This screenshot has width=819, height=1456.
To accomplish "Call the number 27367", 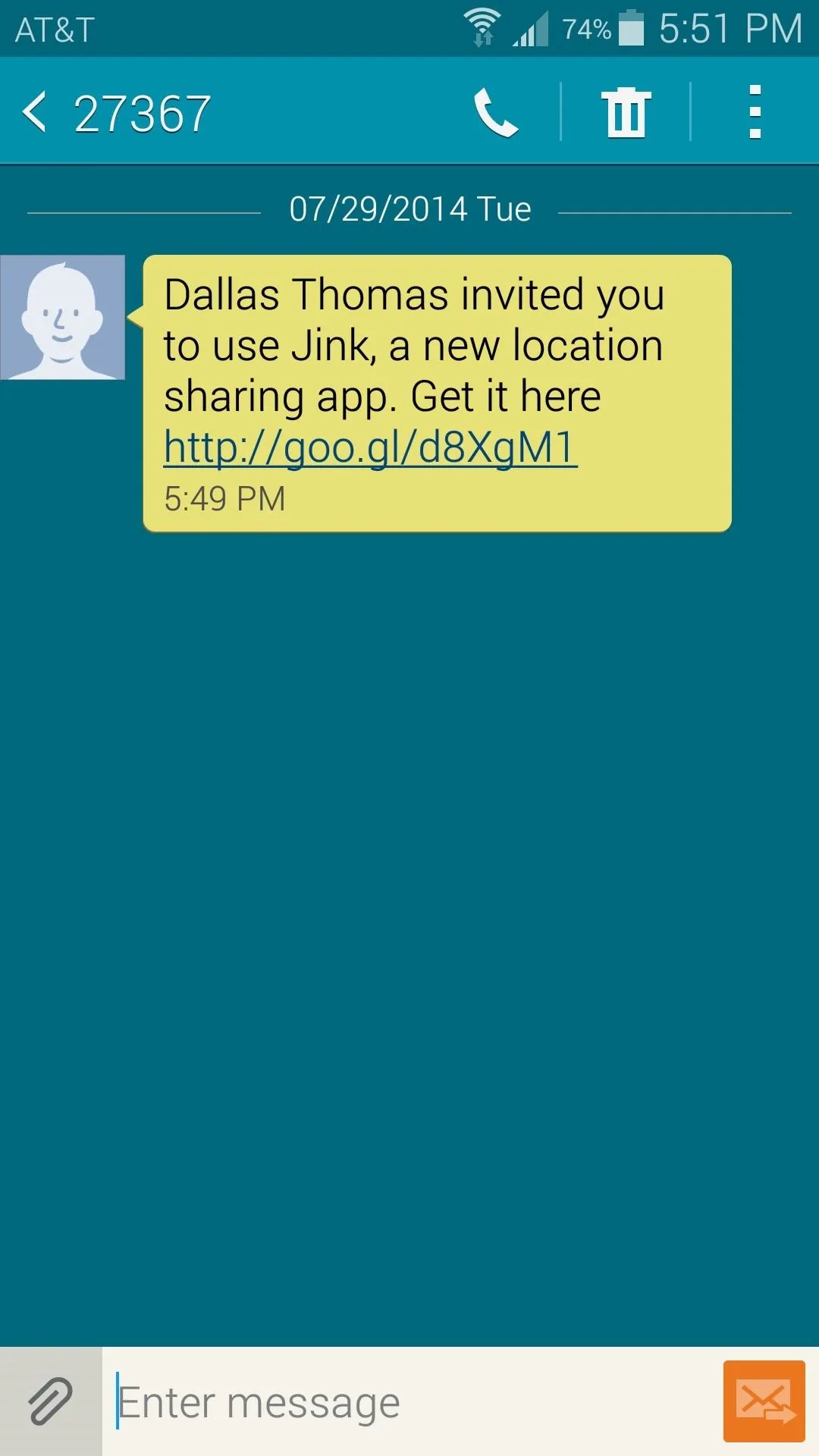I will click(496, 112).
